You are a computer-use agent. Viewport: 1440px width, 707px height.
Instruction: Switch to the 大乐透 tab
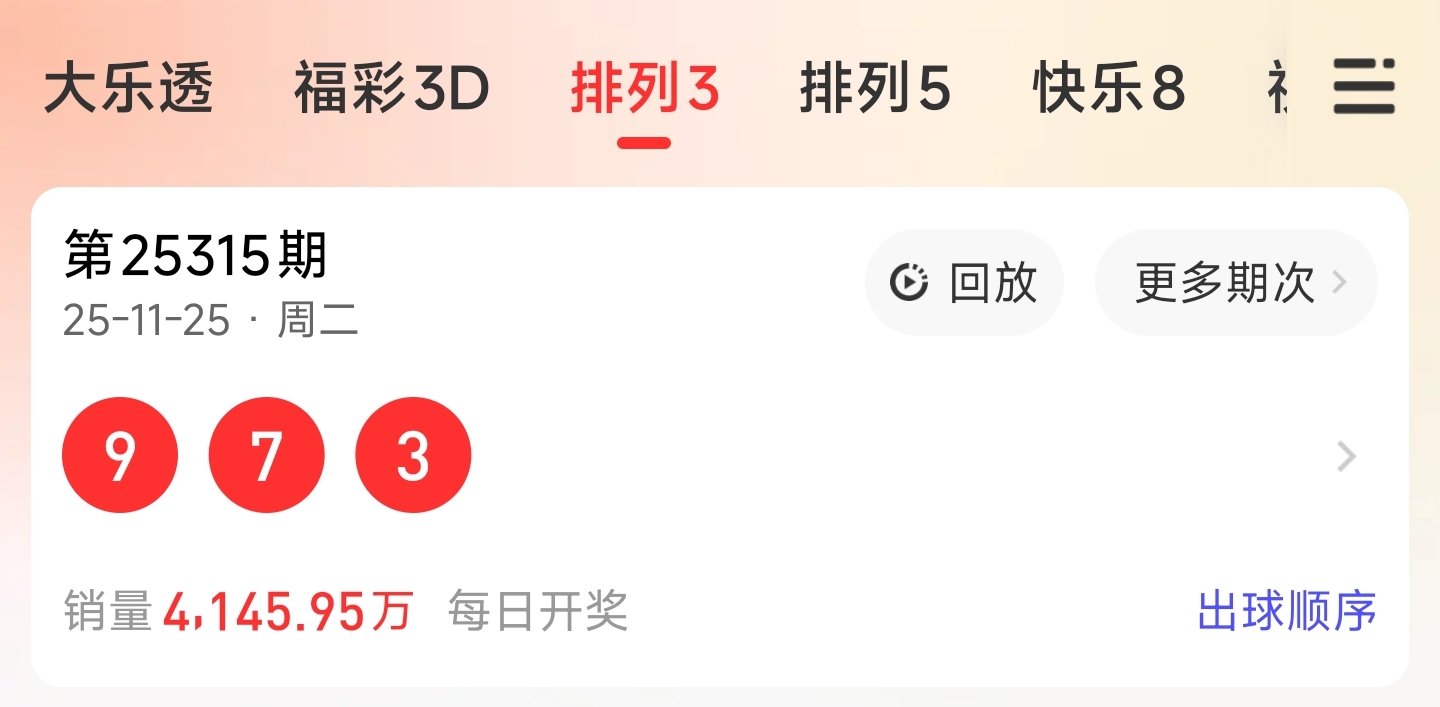tap(128, 89)
